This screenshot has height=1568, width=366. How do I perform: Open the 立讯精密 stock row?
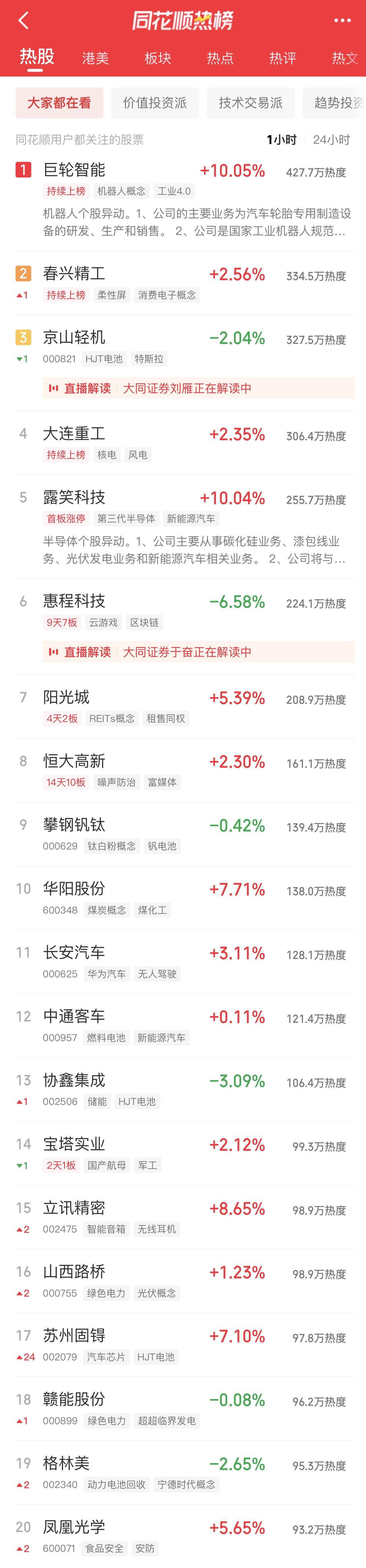tap(74, 1208)
